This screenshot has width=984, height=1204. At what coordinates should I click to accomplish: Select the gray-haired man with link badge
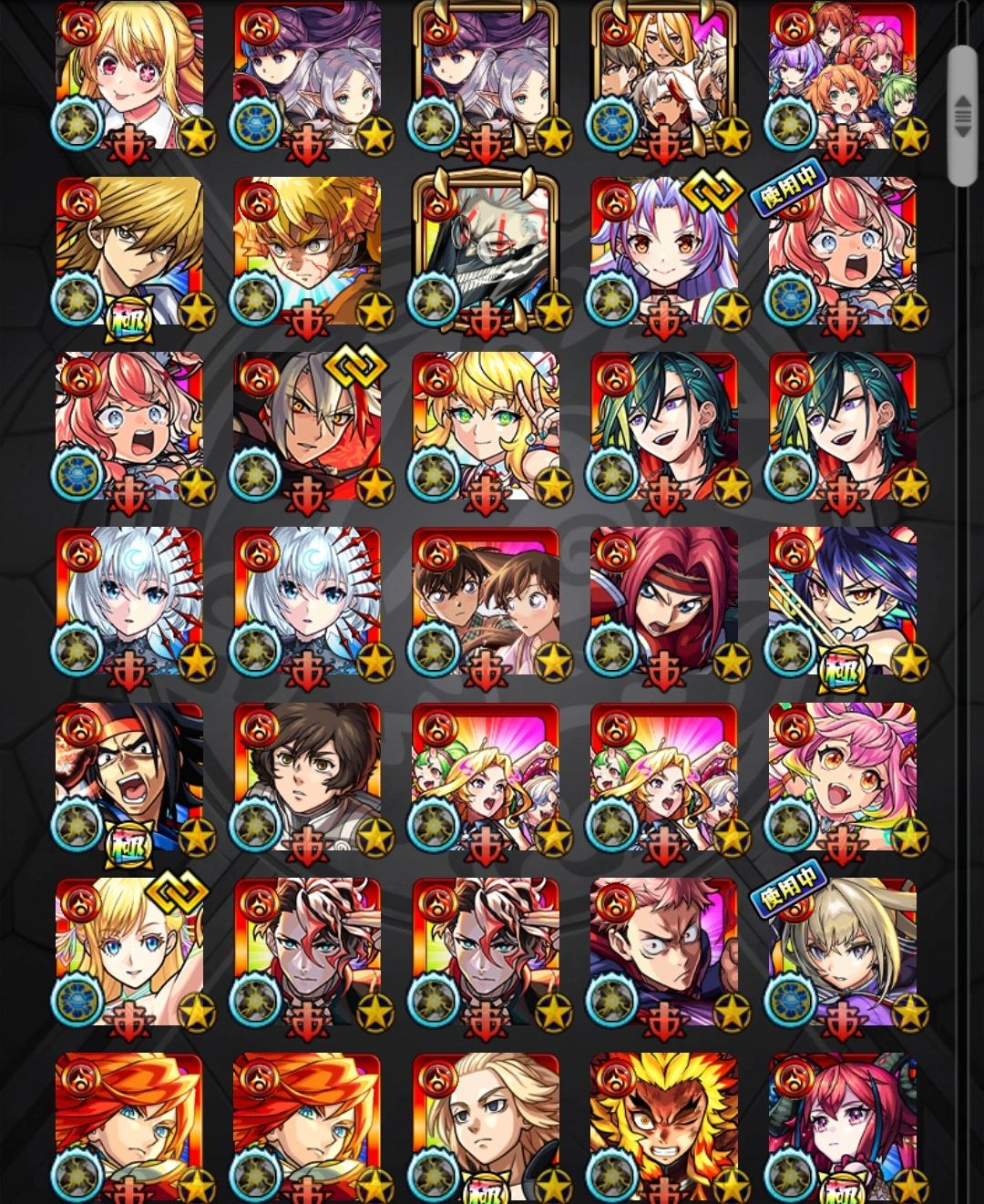pos(308,427)
